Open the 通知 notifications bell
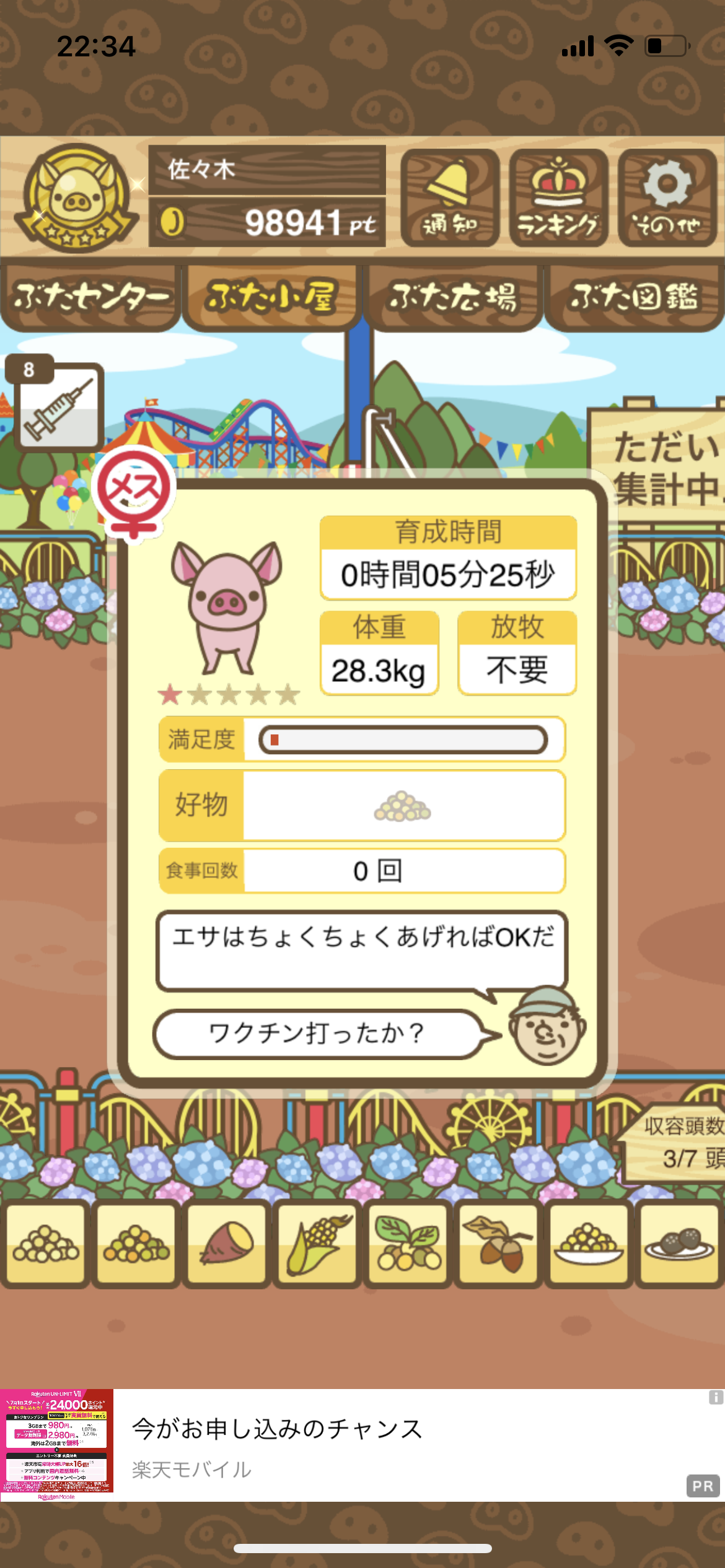Image resolution: width=725 pixels, height=1568 pixels. (x=450, y=198)
